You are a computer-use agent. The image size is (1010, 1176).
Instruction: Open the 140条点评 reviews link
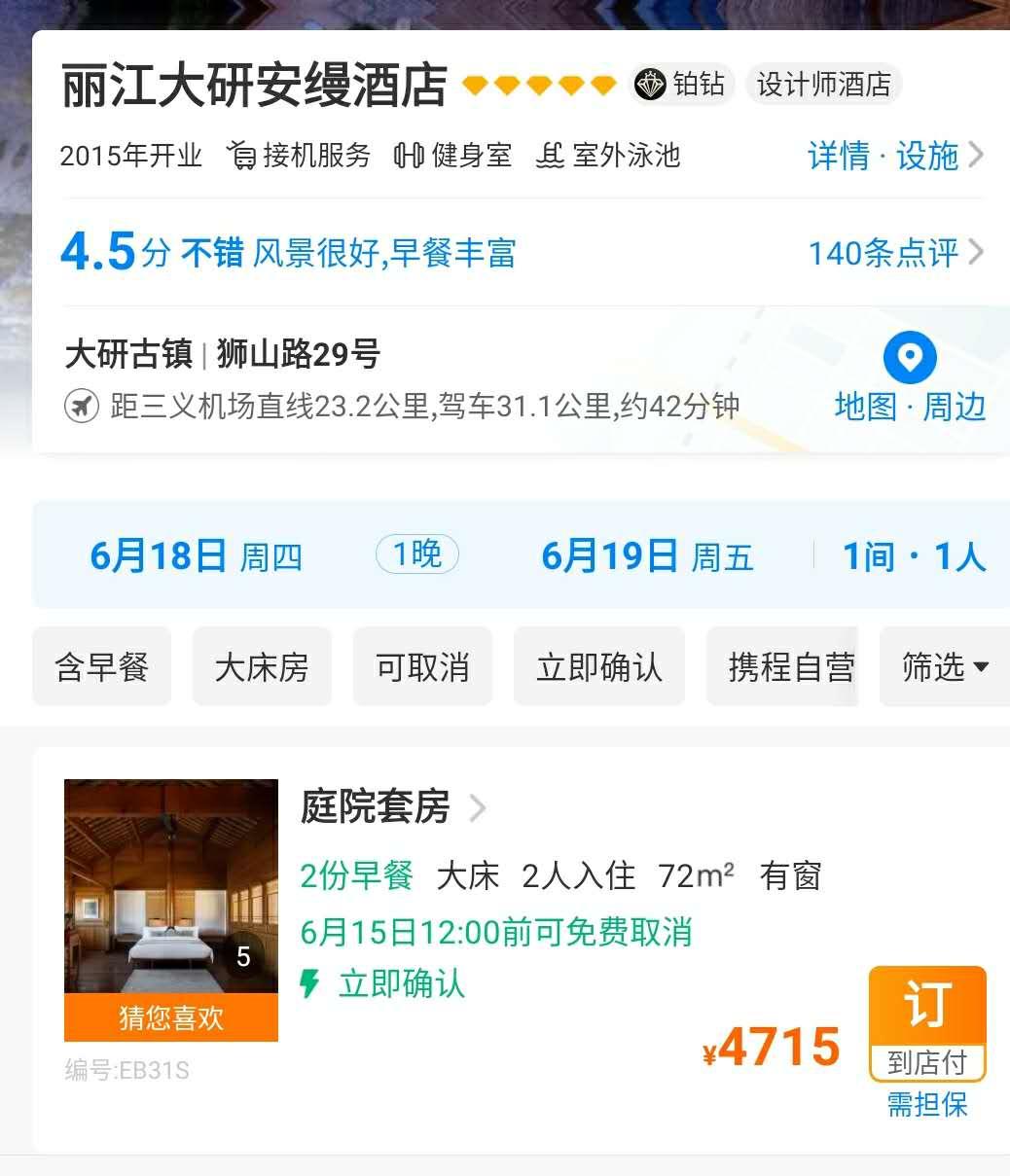[x=885, y=253]
